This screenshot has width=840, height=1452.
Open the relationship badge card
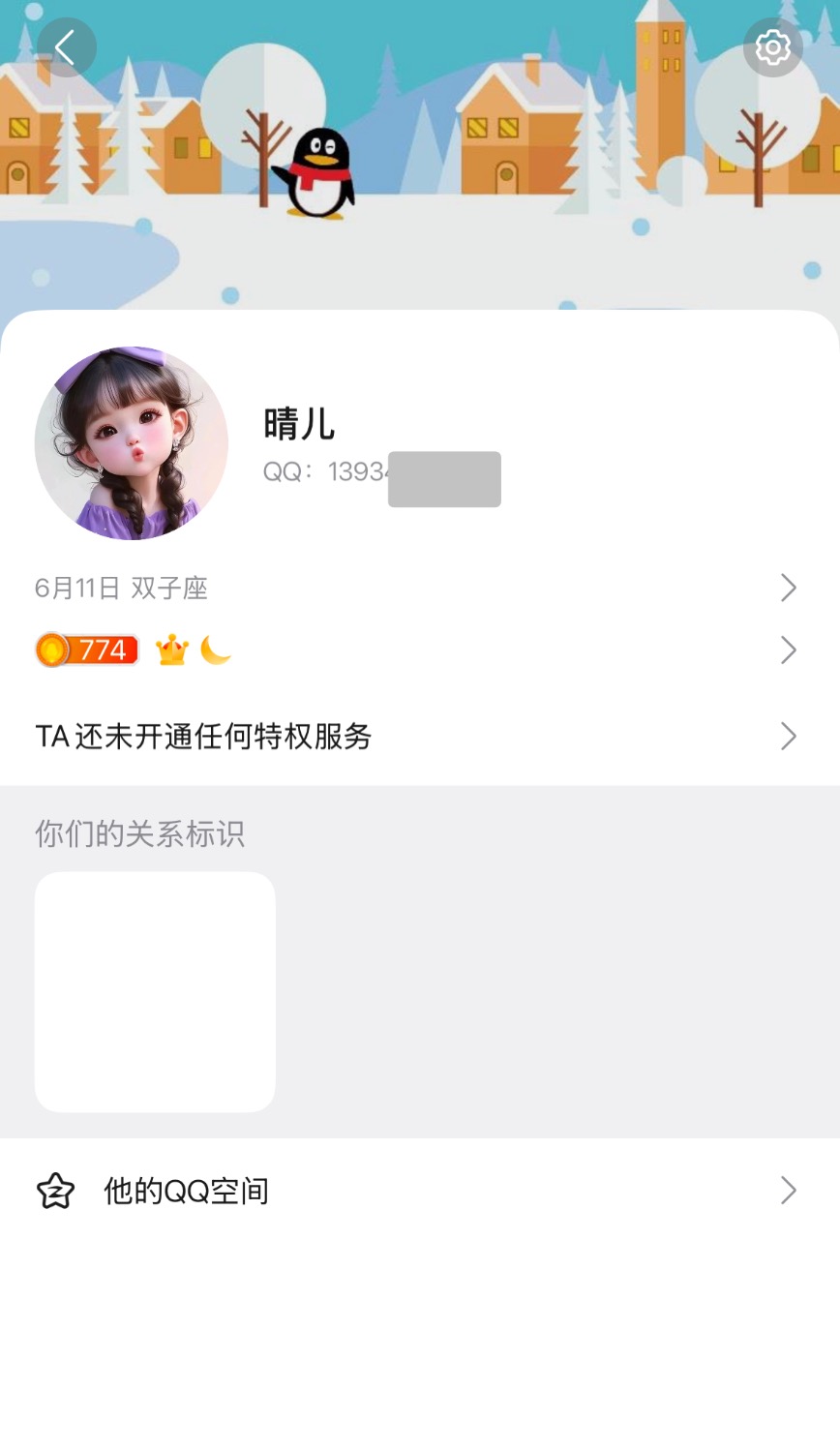tap(155, 991)
